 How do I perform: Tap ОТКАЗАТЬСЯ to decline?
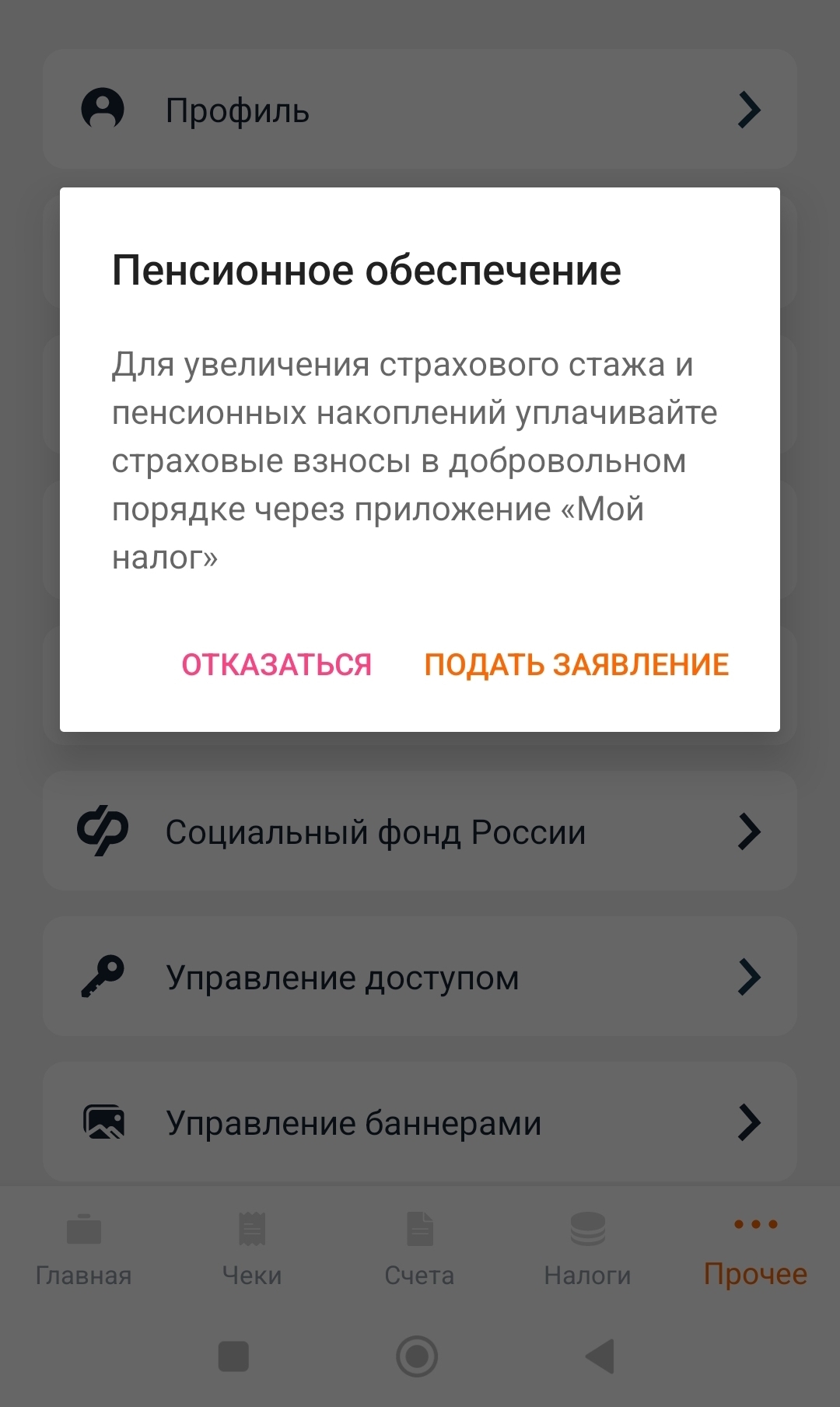tap(277, 665)
